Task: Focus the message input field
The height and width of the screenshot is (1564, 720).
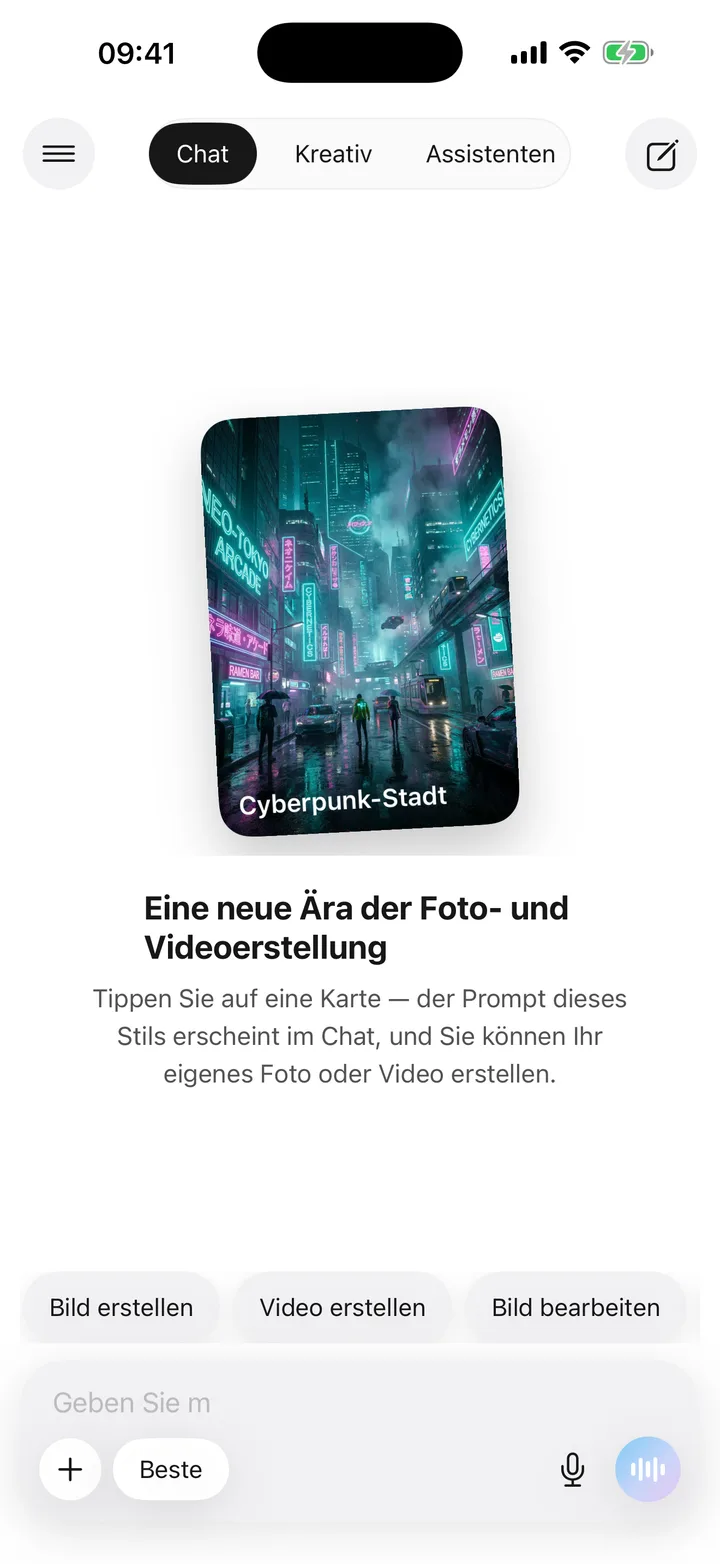Action: click(360, 1403)
